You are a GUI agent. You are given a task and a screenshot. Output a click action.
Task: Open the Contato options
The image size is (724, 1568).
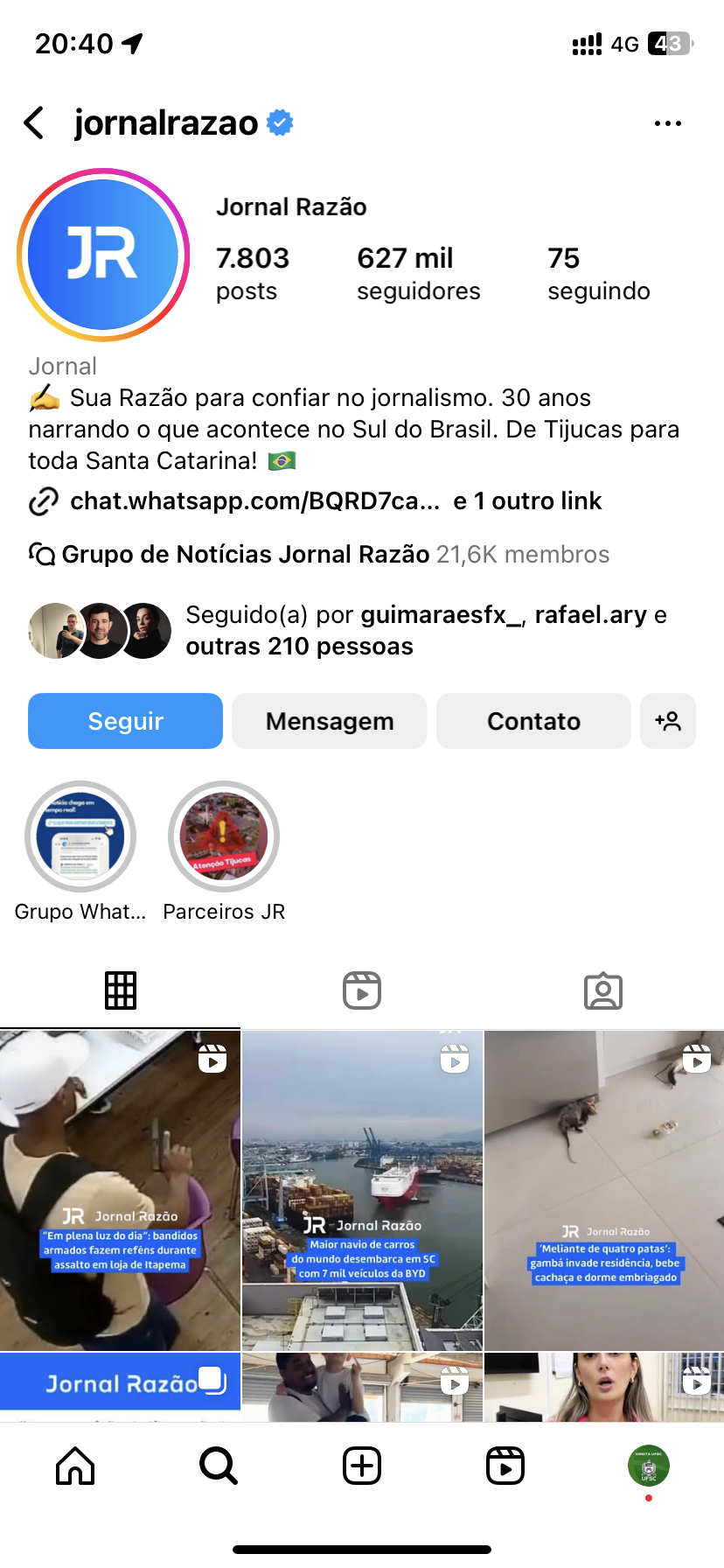point(533,721)
